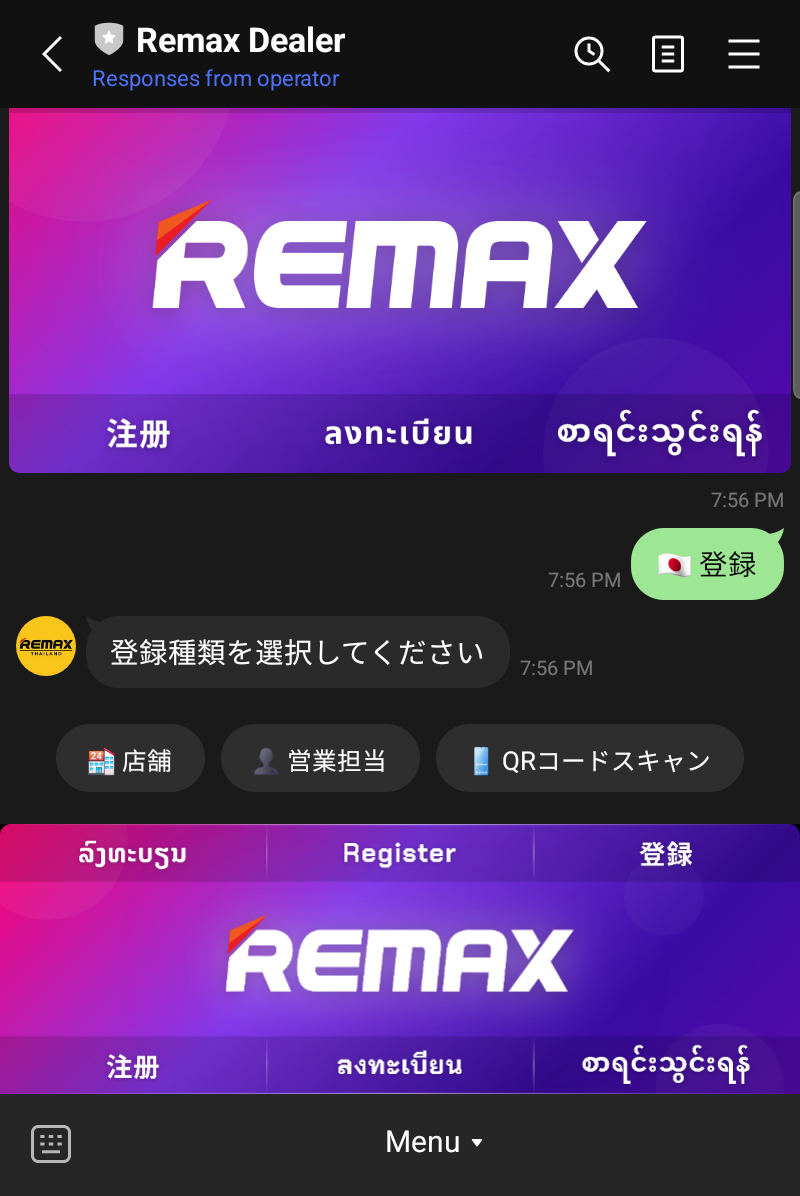
Task: Tap the ลงทะเบียน Thai register button
Action: point(400,434)
